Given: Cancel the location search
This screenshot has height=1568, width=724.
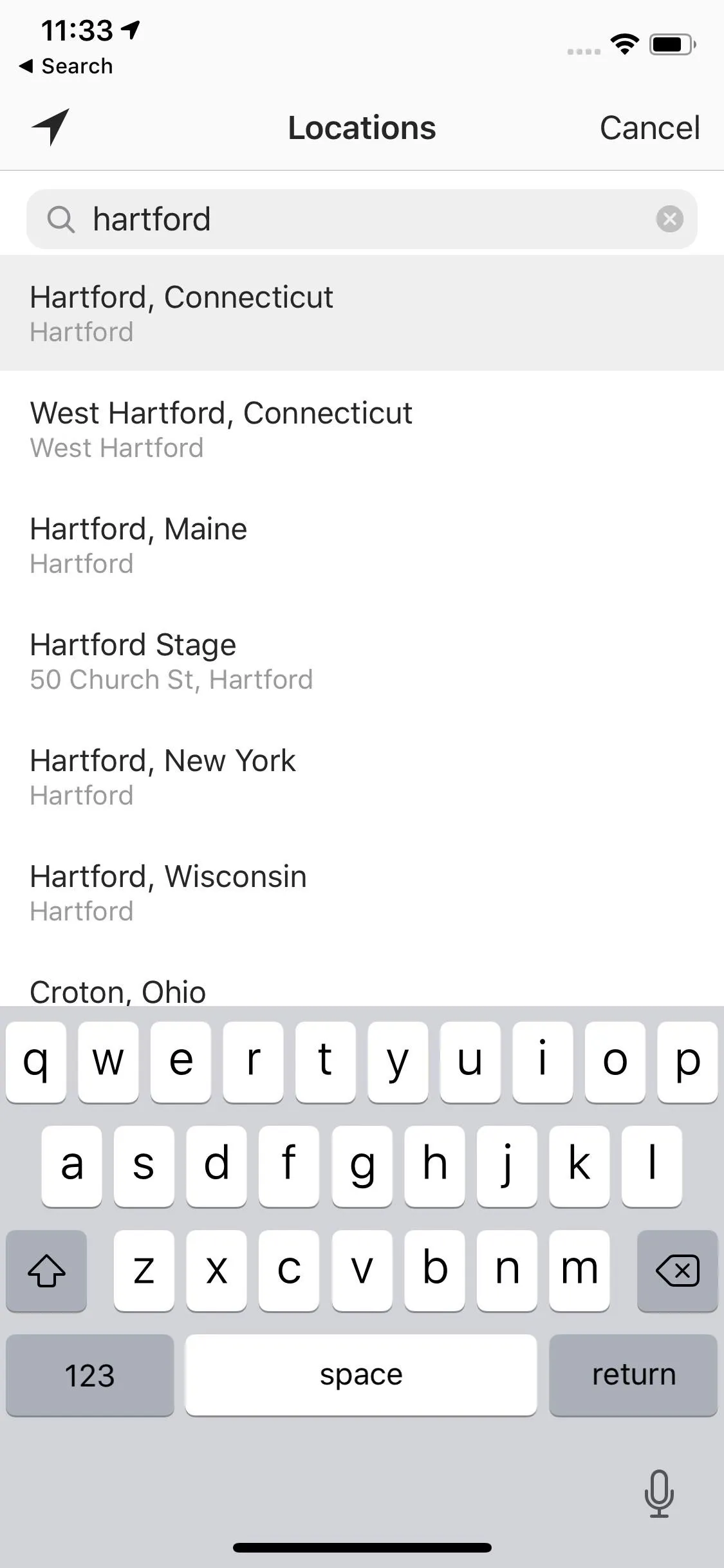Looking at the screenshot, I should 649,127.
